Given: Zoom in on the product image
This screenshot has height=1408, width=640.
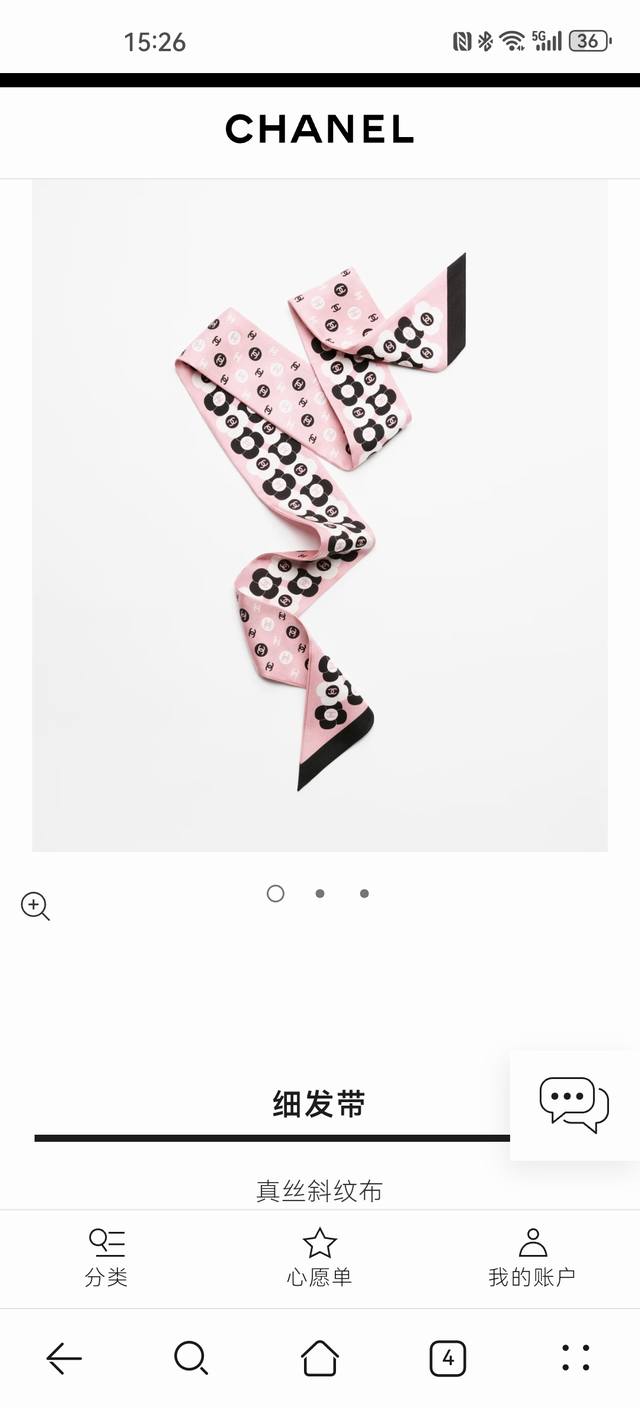Looking at the screenshot, I should 35,906.
